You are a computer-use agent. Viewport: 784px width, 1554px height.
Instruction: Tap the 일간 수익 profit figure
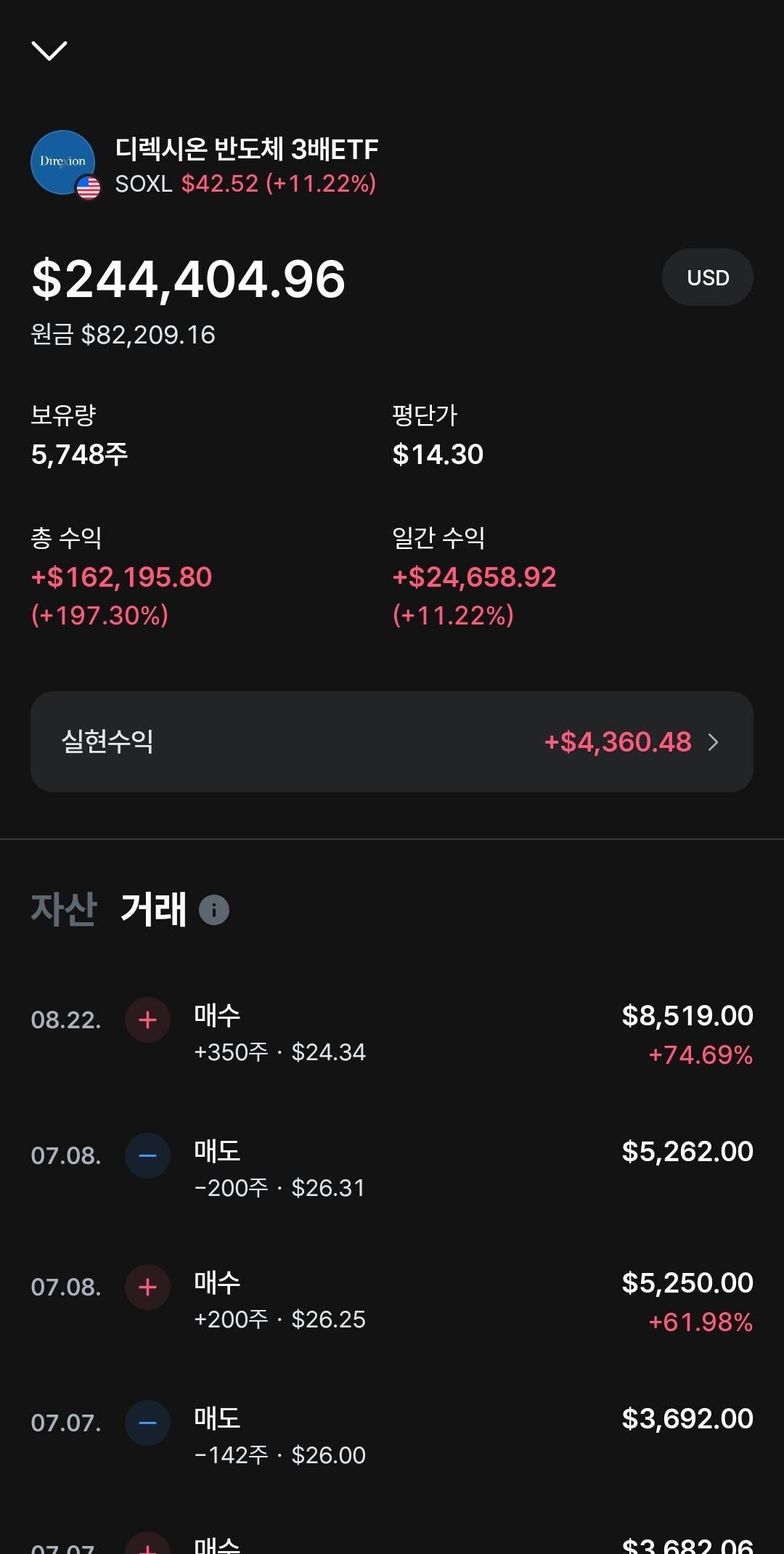pos(473,577)
